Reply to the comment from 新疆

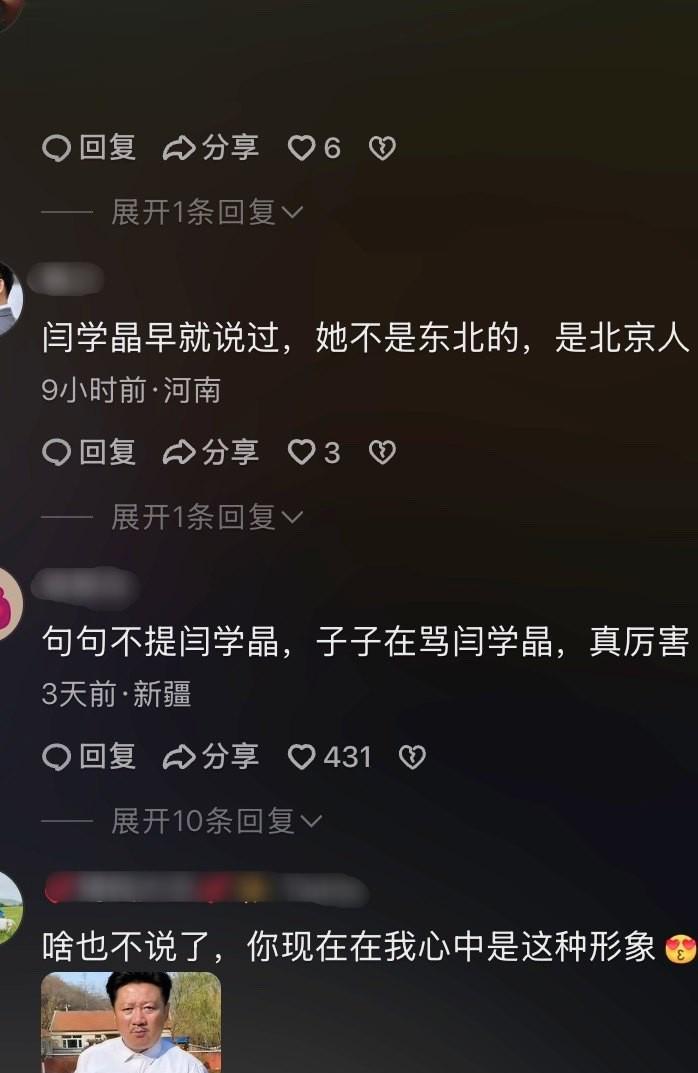(88, 757)
